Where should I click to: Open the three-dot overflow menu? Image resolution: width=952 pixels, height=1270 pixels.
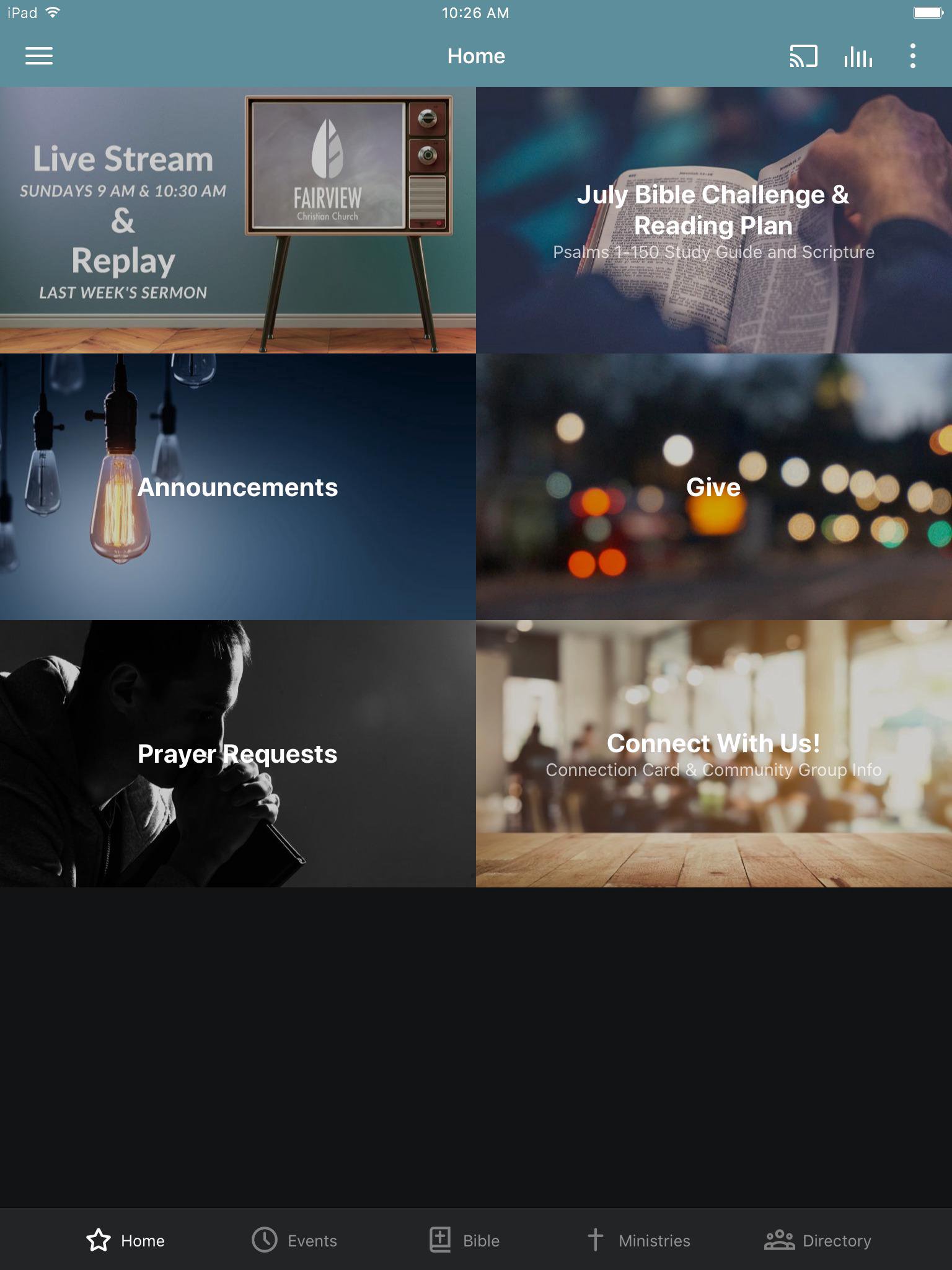912,56
